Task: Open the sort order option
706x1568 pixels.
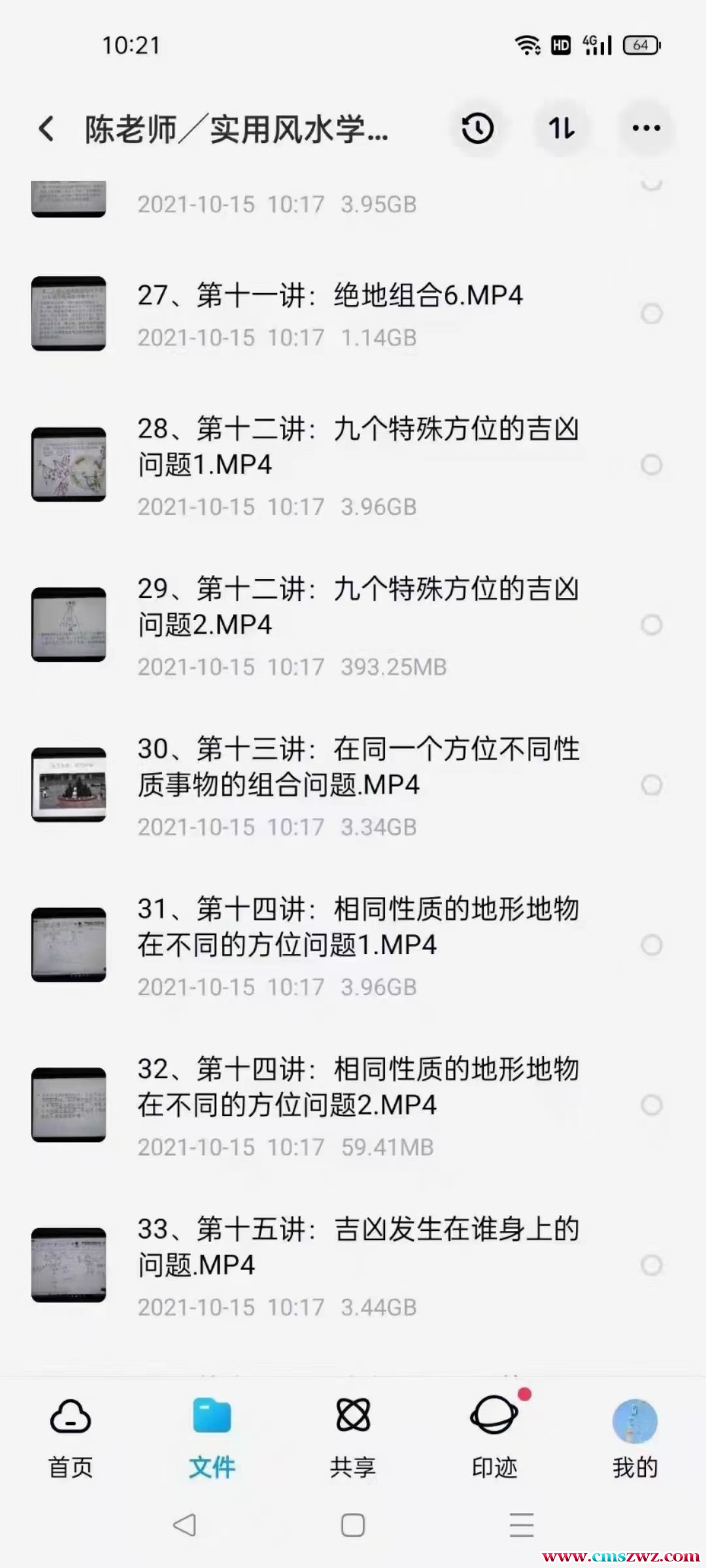Action: [561, 128]
